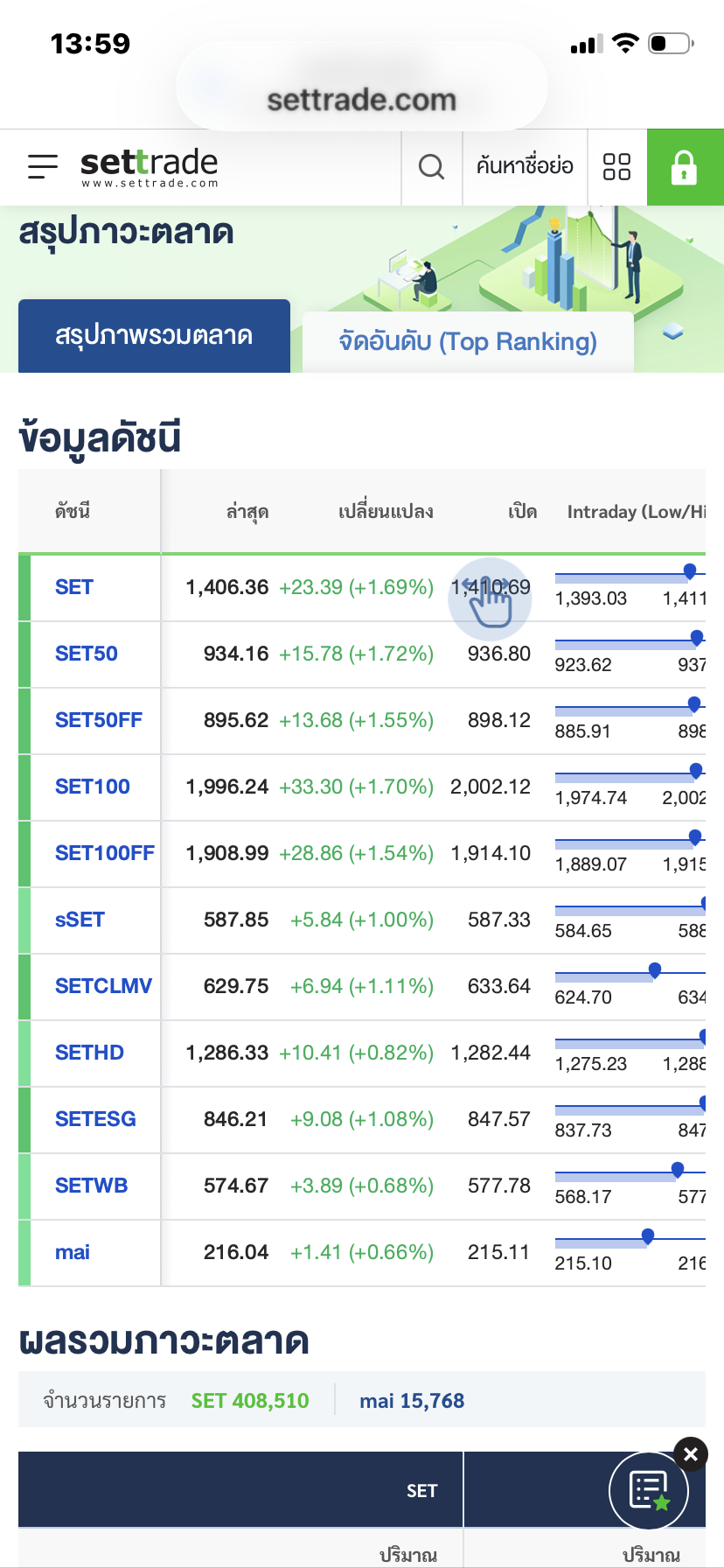
Task: Open the apps grid icon
Action: [617, 166]
